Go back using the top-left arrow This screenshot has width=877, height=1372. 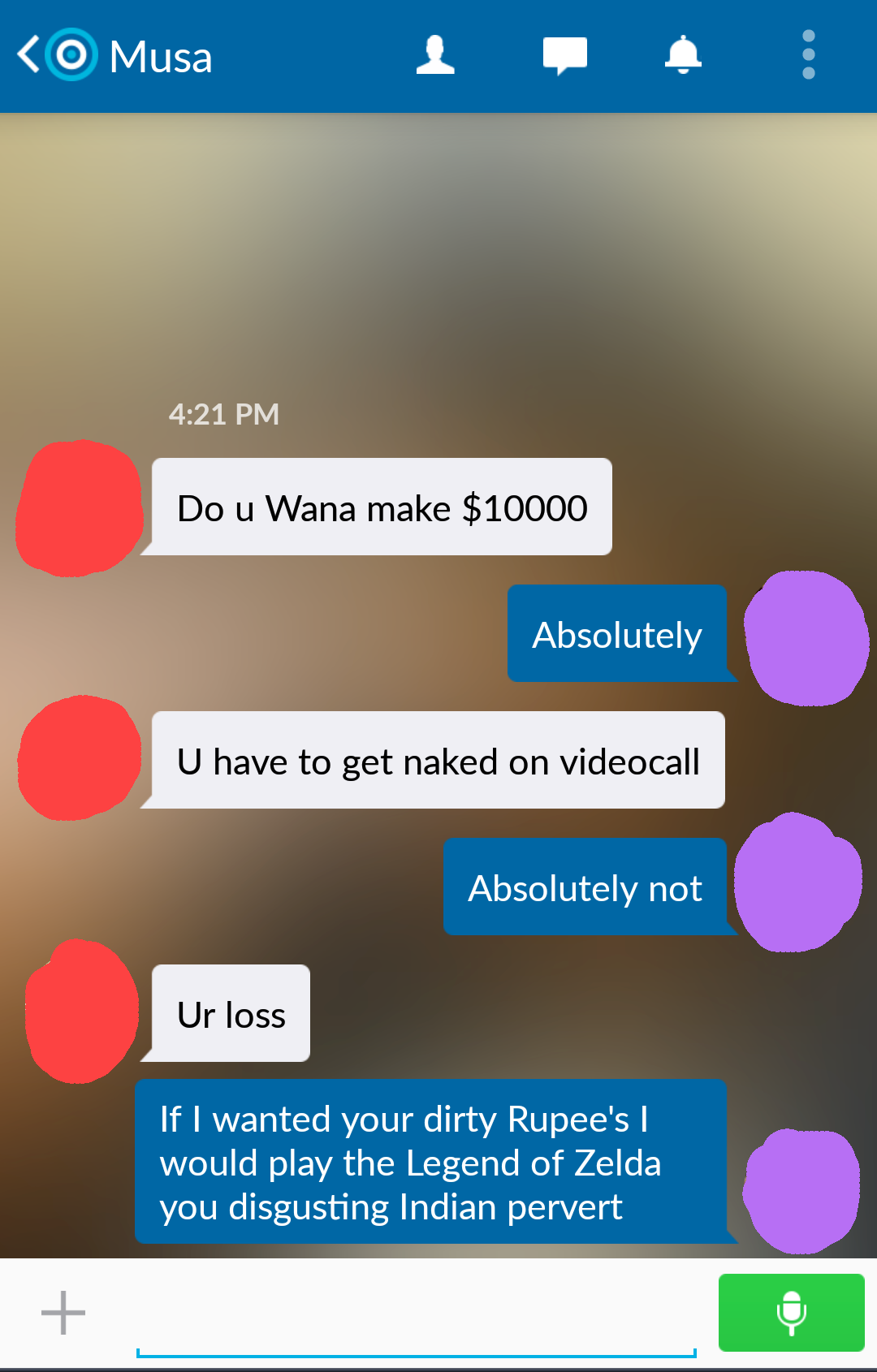click(x=29, y=55)
